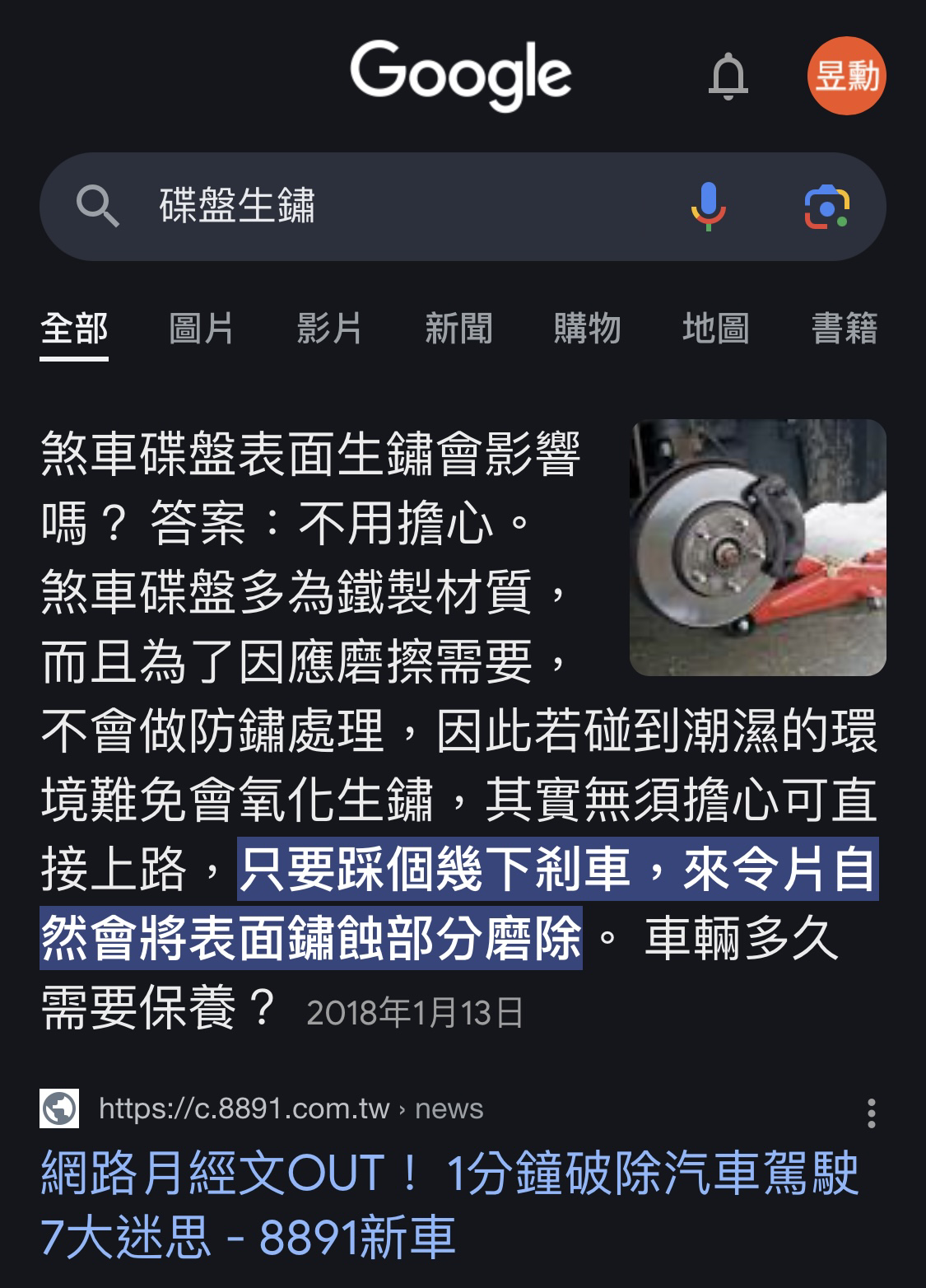Tap the search box with 碟盤生鏽
This screenshot has height=1288, width=926.
pyautogui.click(x=370, y=206)
